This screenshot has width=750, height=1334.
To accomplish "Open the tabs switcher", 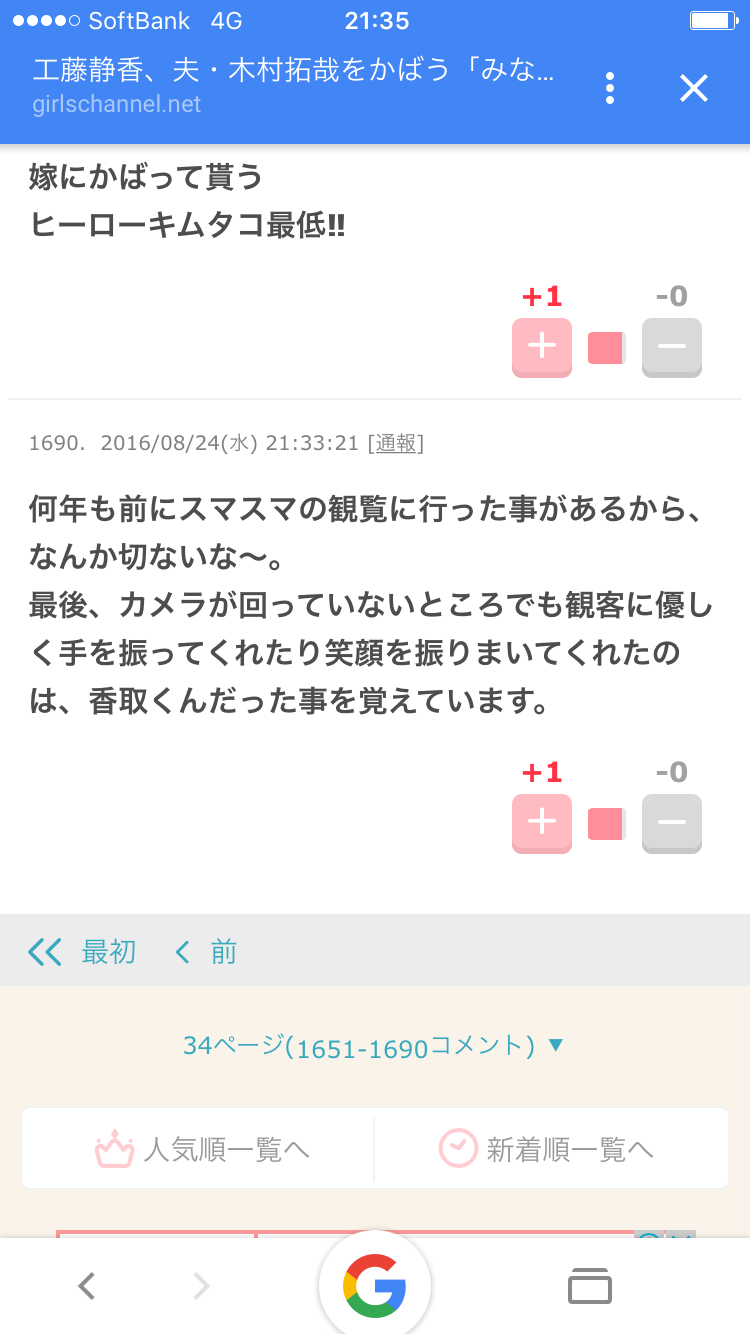I will click(x=590, y=1286).
